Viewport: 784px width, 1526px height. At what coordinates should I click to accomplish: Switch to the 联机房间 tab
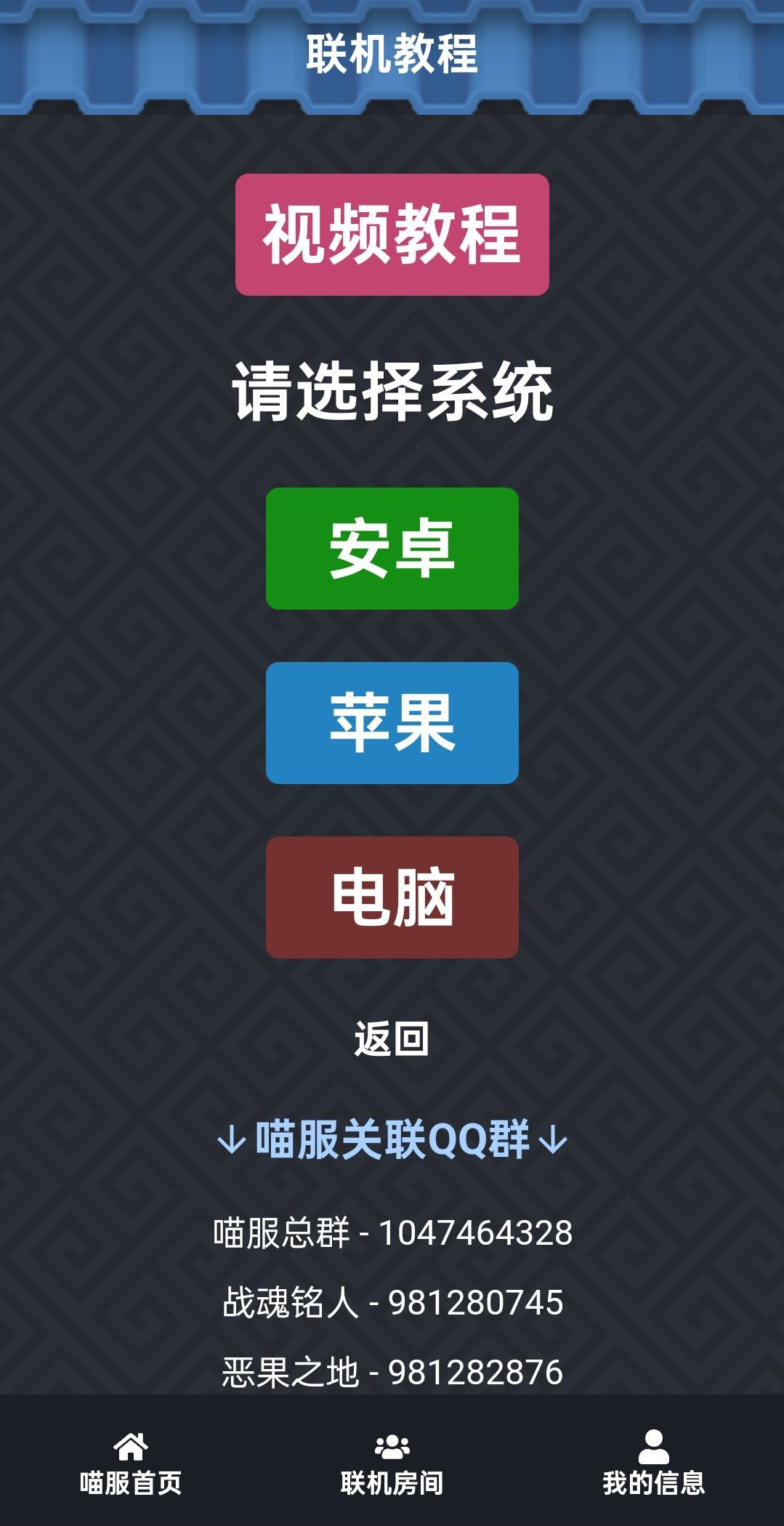[x=391, y=1481]
